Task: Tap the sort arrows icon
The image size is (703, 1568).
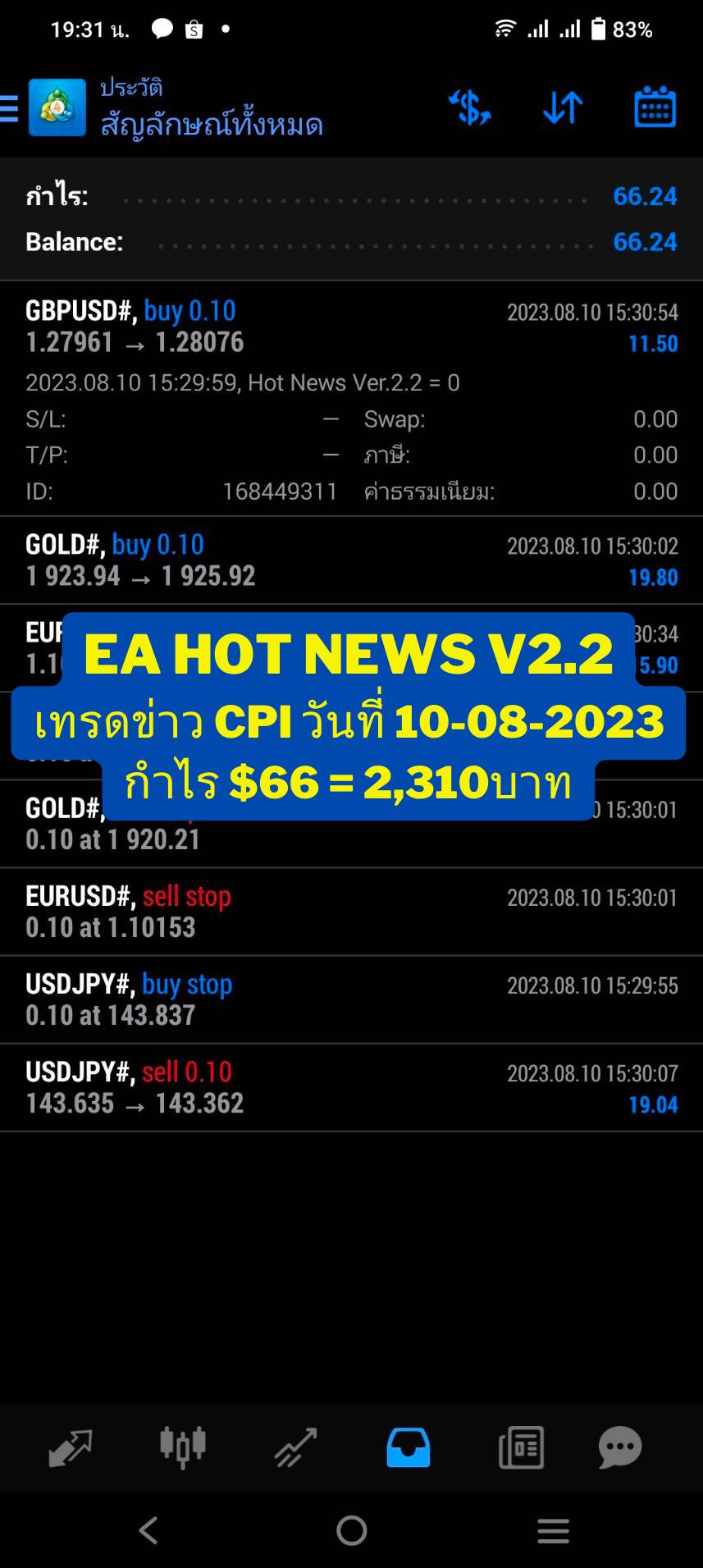Action: point(563,107)
